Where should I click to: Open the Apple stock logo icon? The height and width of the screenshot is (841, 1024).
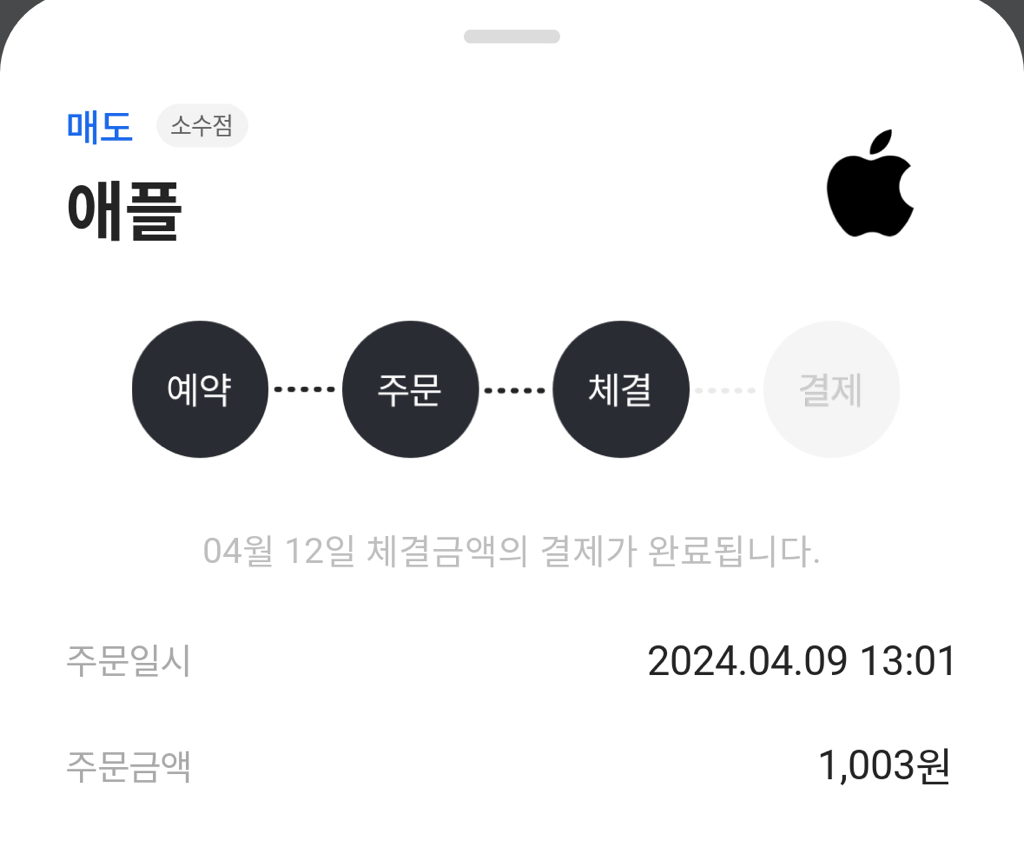870,184
